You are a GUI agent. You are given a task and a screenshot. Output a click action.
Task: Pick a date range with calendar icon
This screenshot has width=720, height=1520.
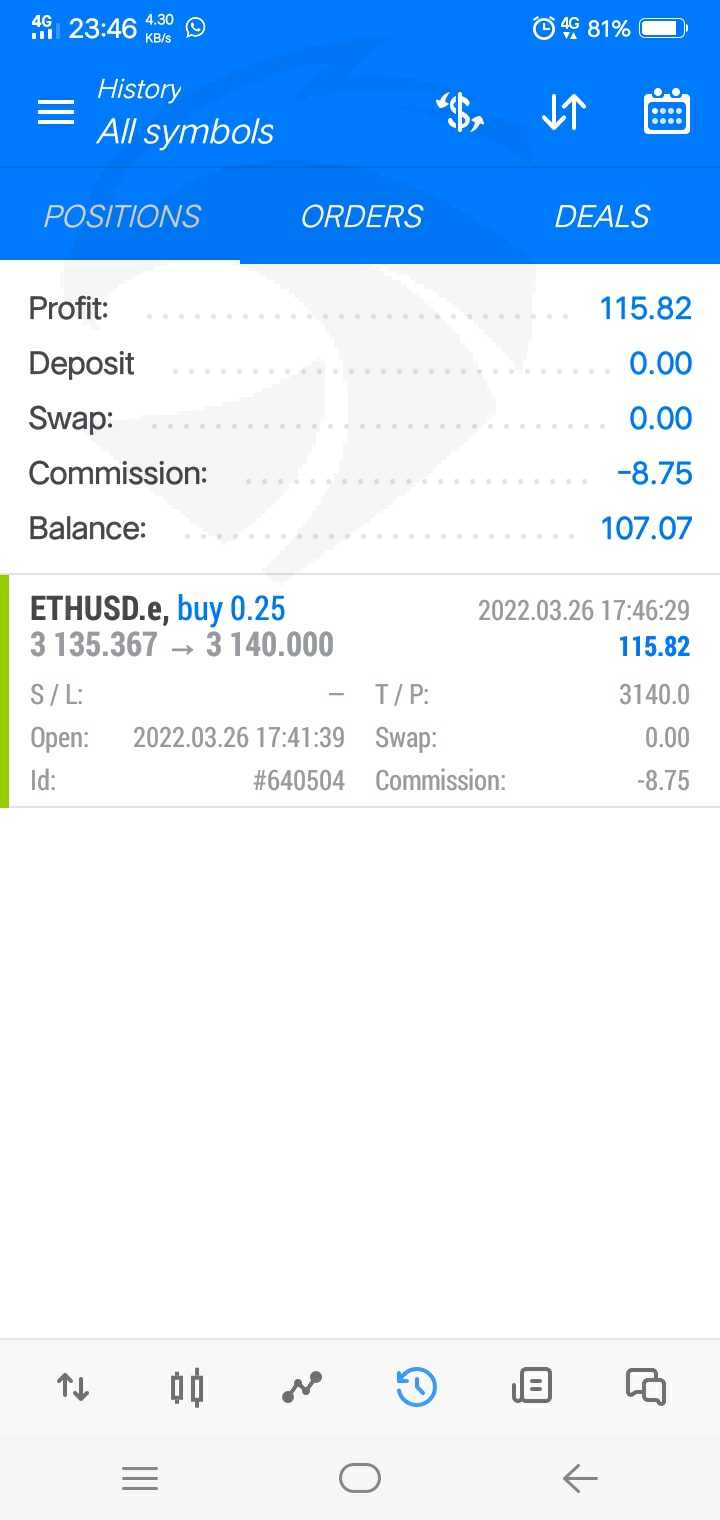point(666,112)
